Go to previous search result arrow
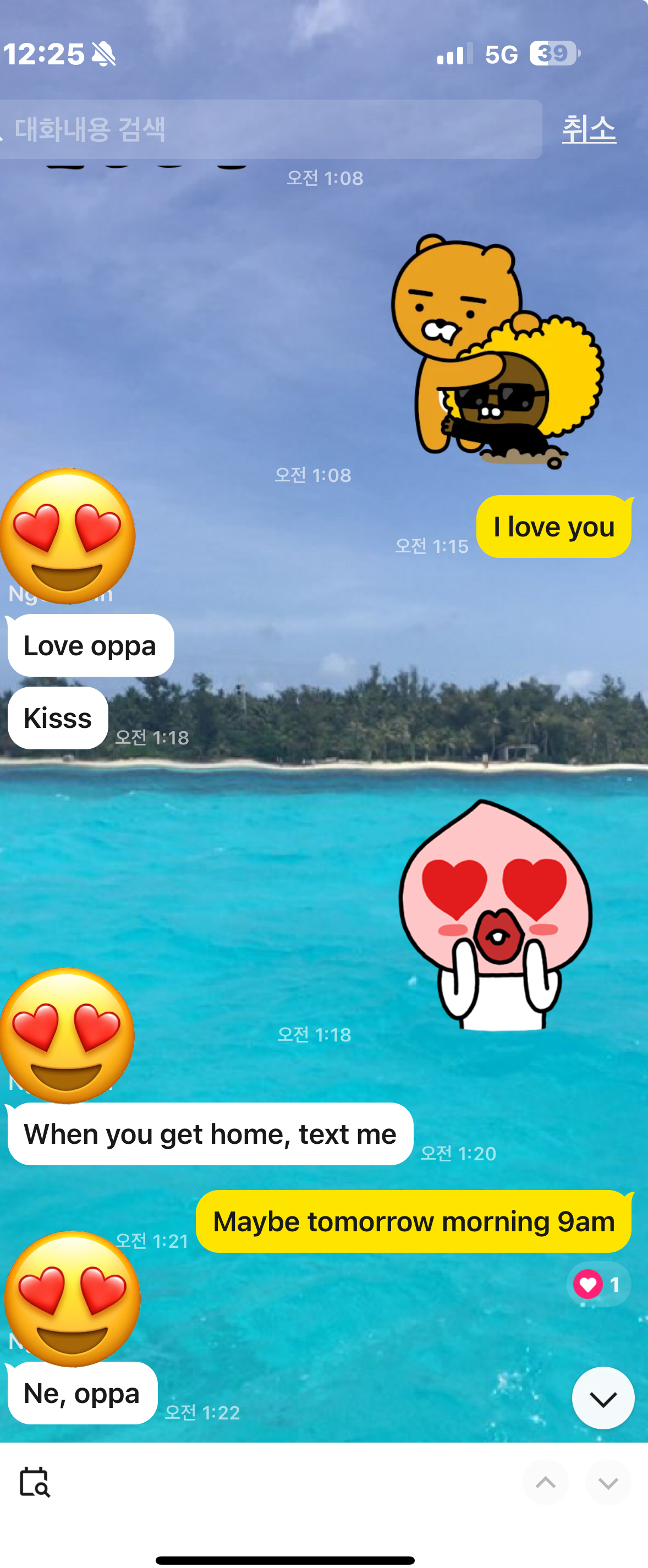This screenshot has width=648, height=1568. click(546, 1482)
